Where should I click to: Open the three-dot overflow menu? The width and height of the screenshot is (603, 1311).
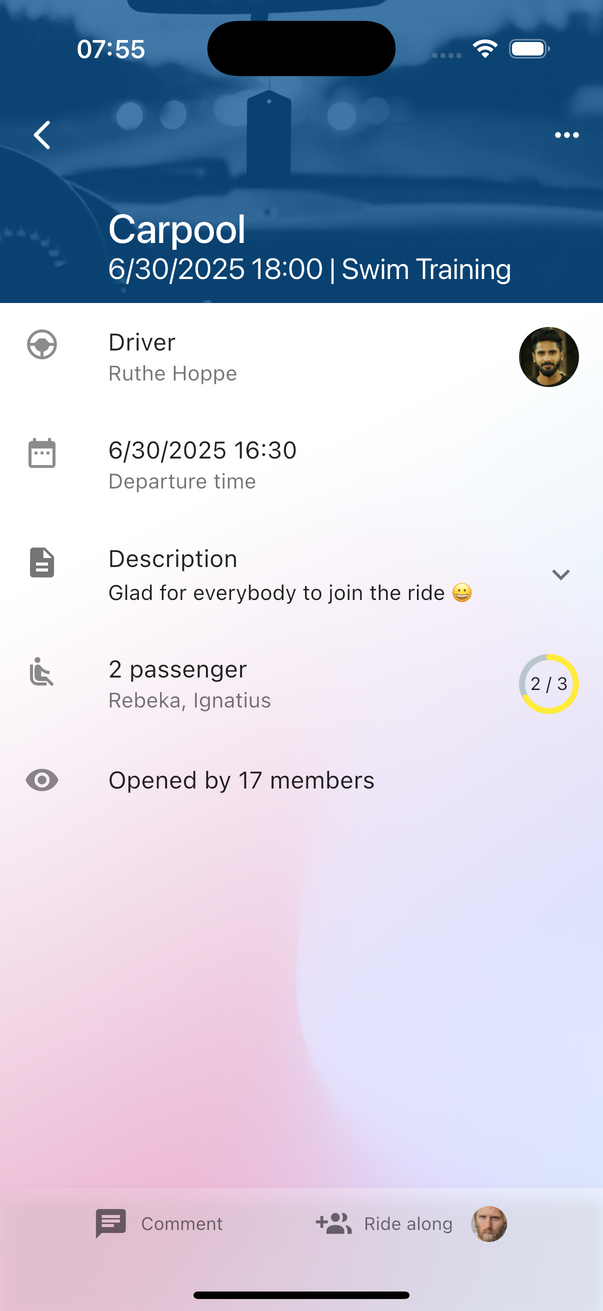(567, 135)
